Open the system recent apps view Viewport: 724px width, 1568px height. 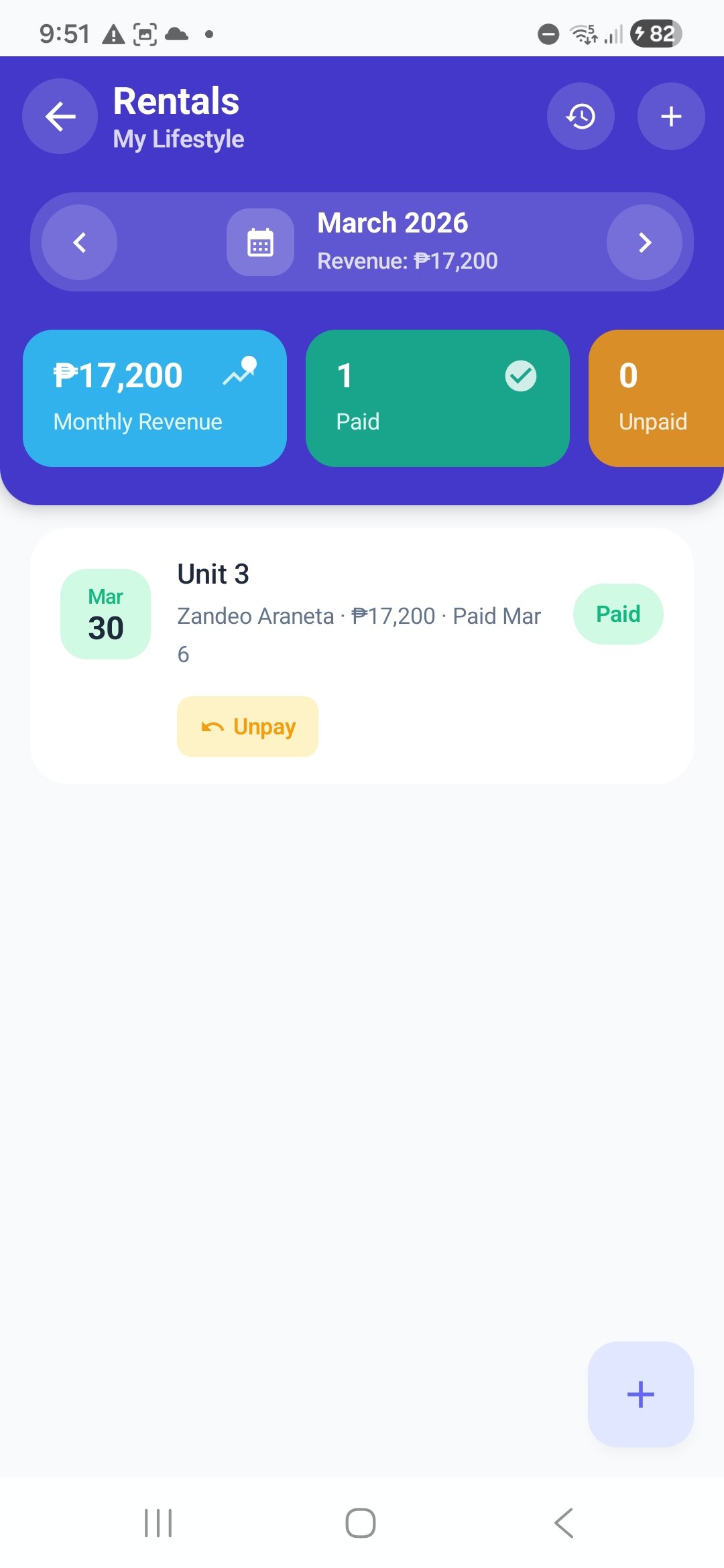tap(158, 1523)
